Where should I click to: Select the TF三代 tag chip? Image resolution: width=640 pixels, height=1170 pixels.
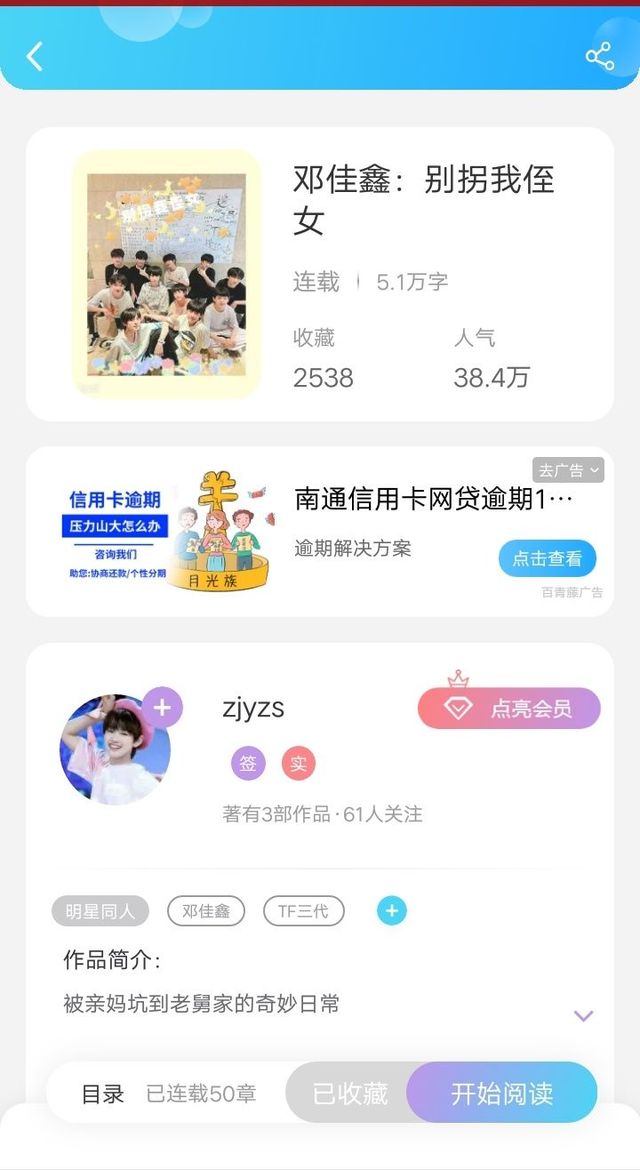click(x=304, y=911)
